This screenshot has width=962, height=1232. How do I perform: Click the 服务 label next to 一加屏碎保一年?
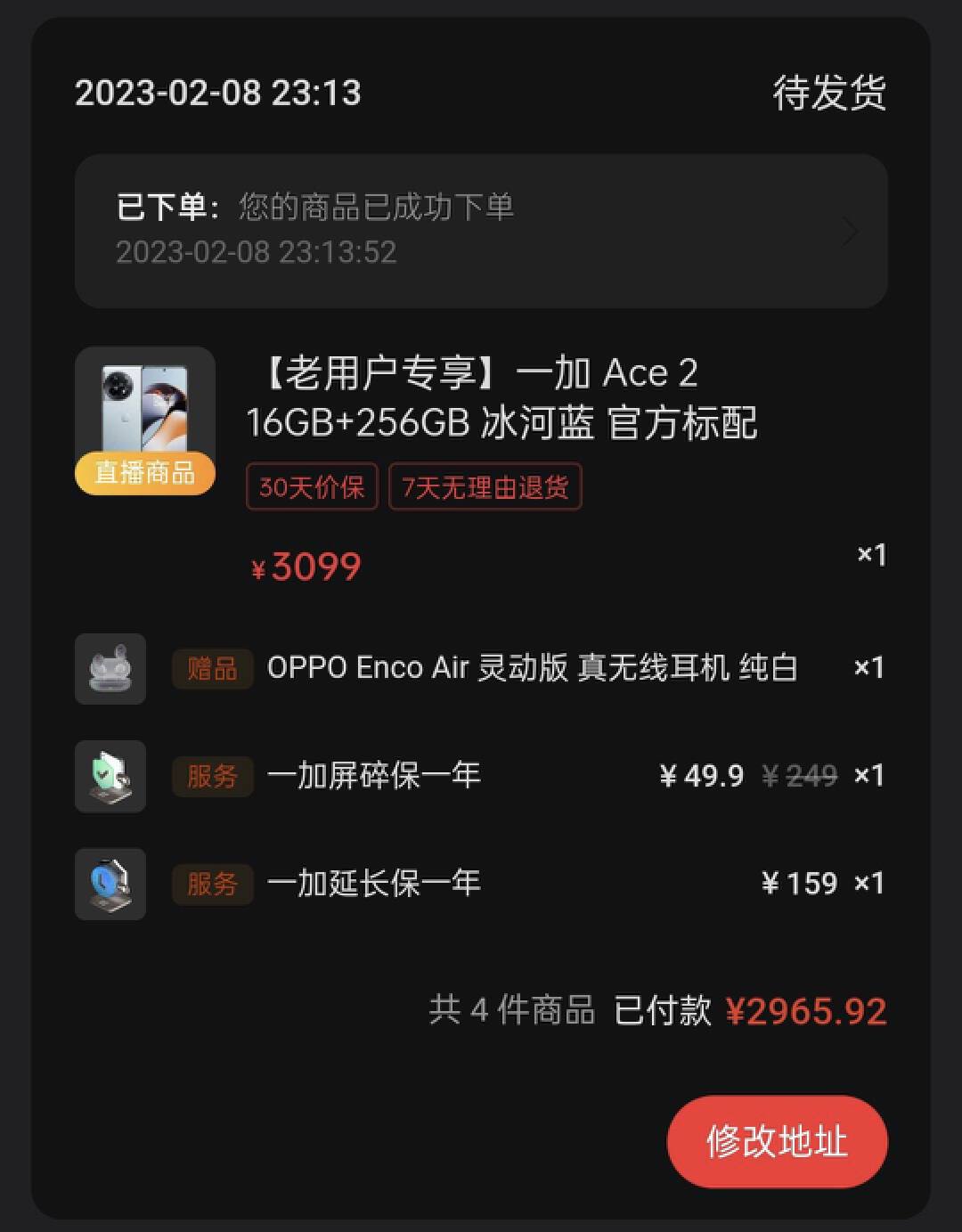[x=212, y=777]
